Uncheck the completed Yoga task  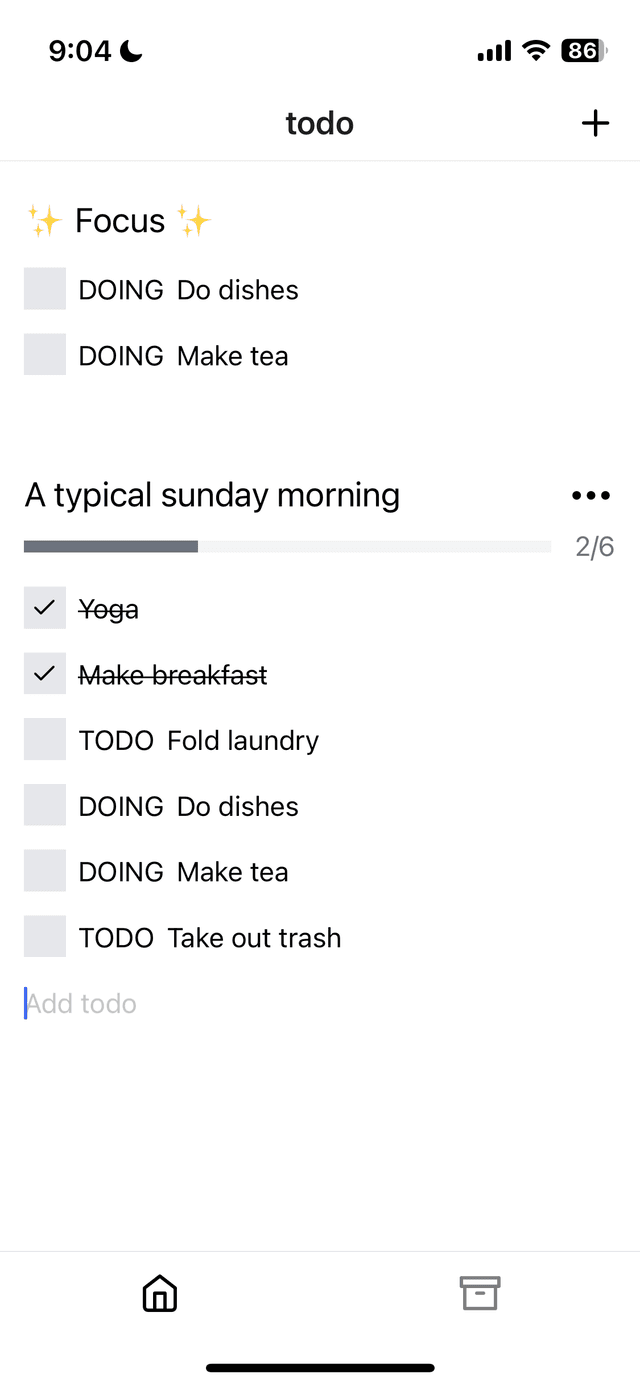(45, 608)
